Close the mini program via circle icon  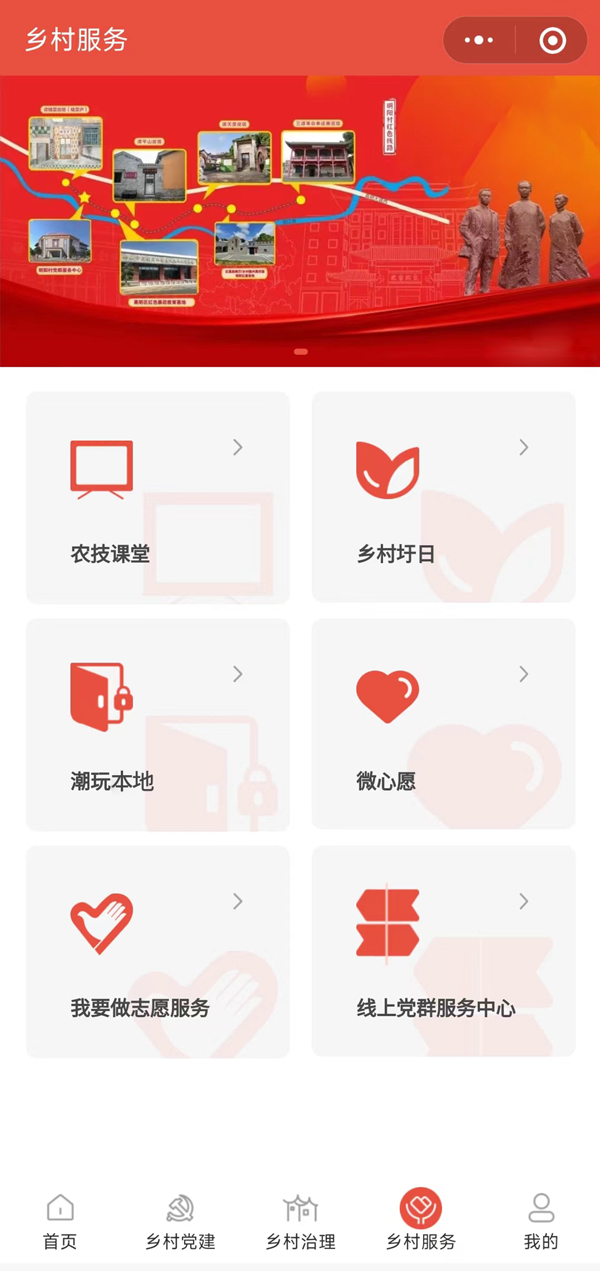click(x=552, y=41)
